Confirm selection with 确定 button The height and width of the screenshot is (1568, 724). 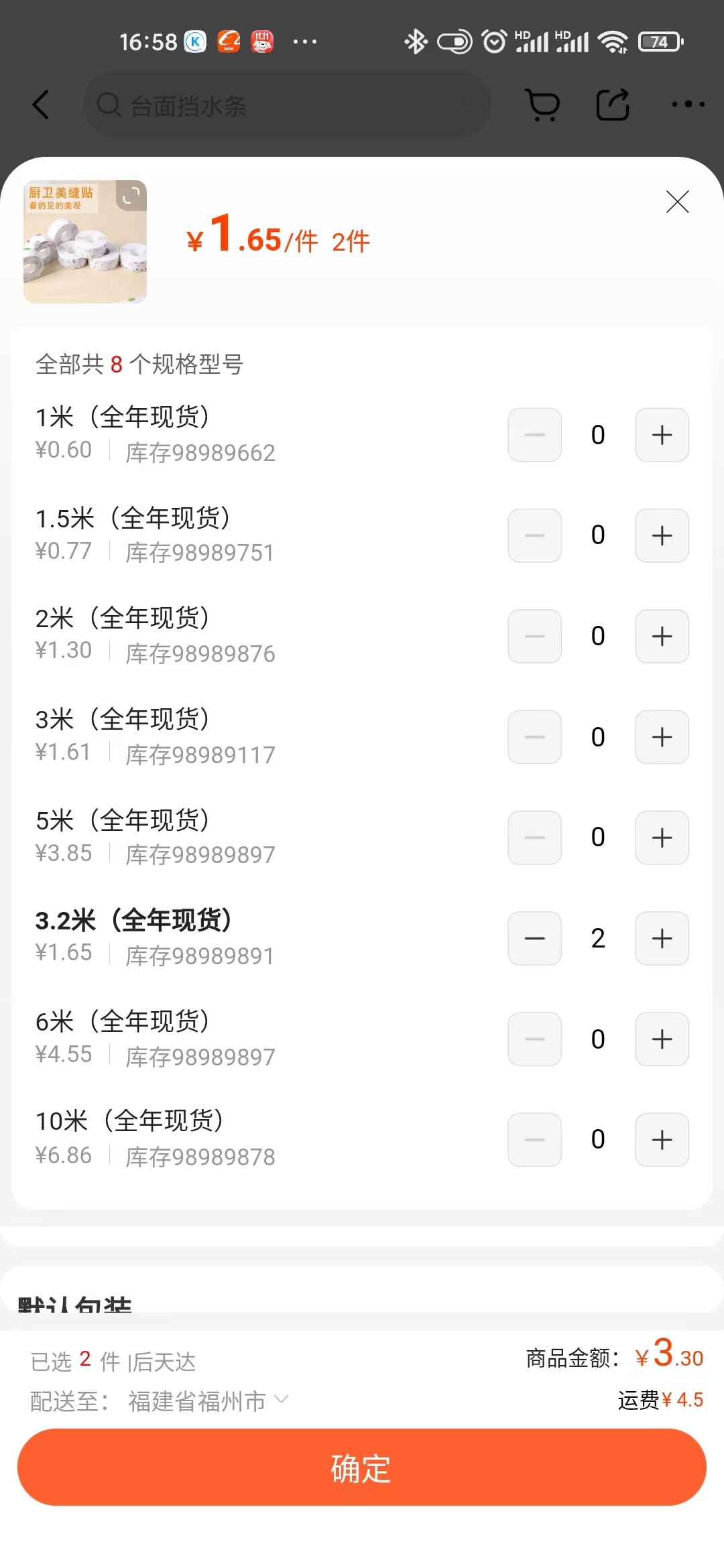click(x=362, y=1467)
